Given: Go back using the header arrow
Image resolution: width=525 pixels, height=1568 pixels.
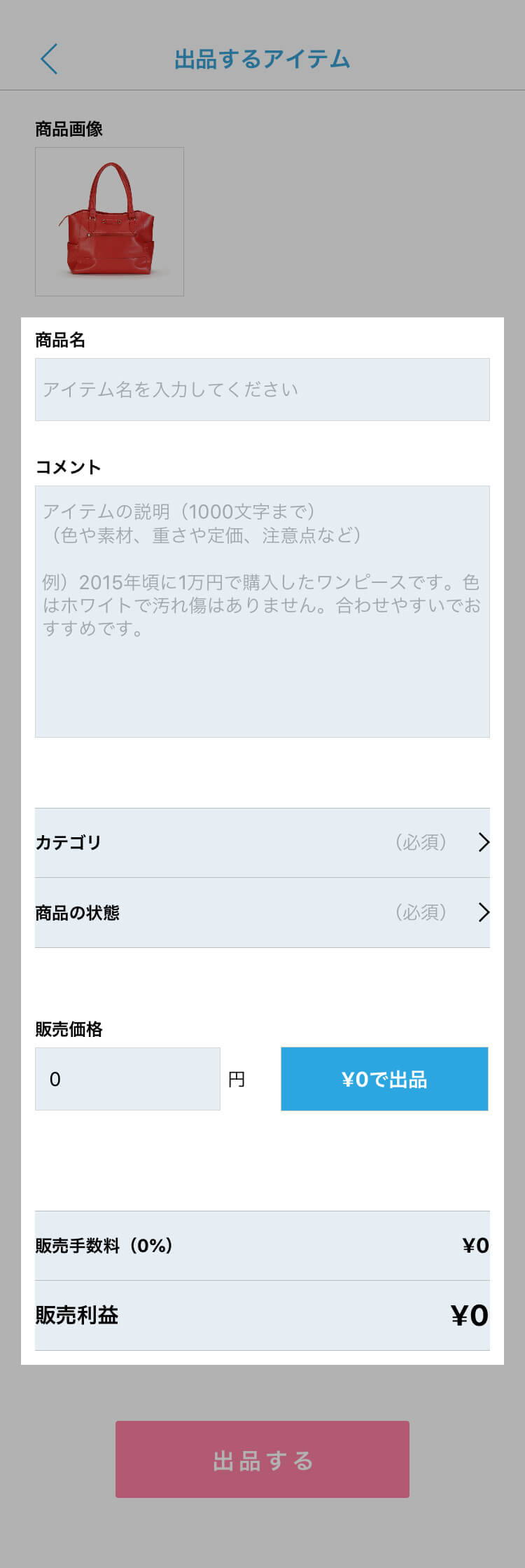Looking at the screenshot, I should pos(49,59).
